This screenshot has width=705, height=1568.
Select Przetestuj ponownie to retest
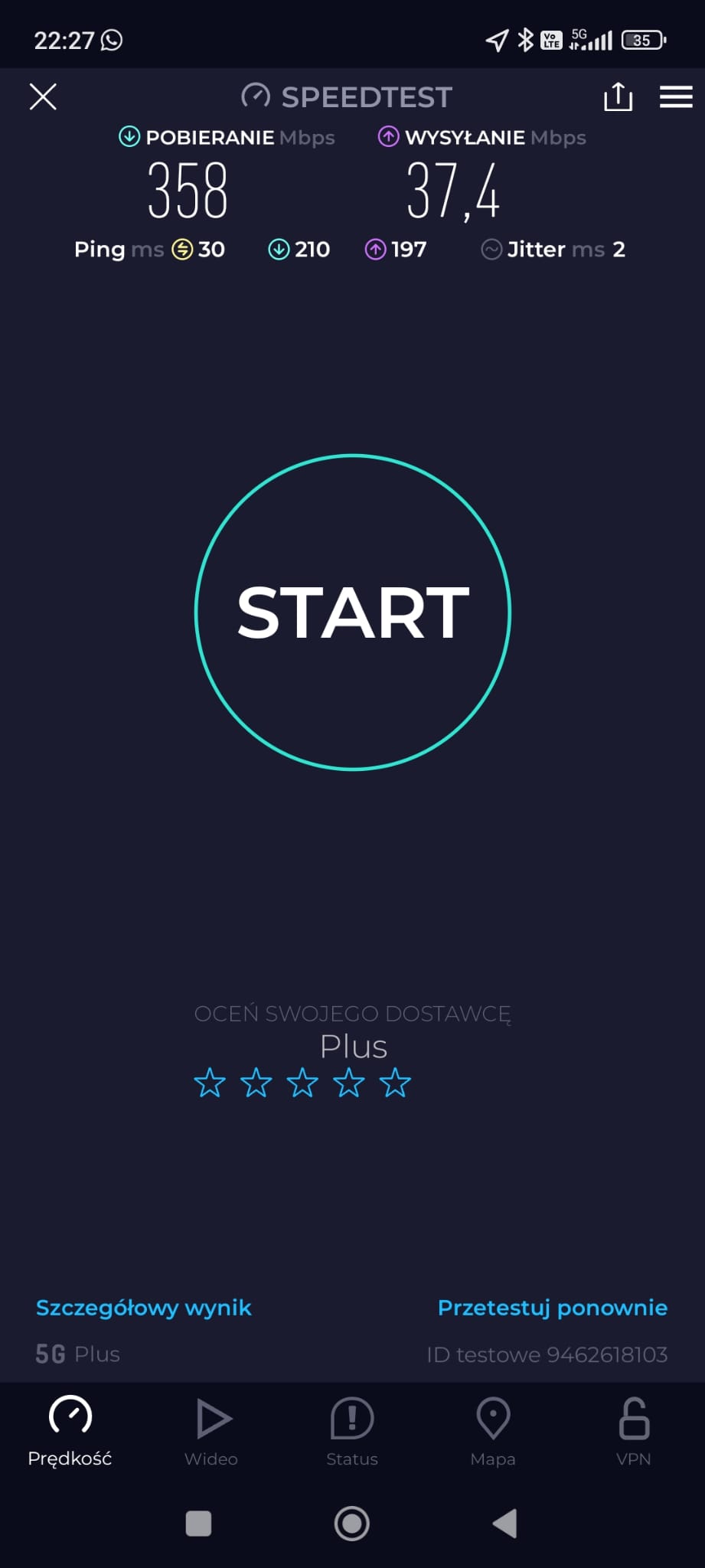[x=552, y=1308]
